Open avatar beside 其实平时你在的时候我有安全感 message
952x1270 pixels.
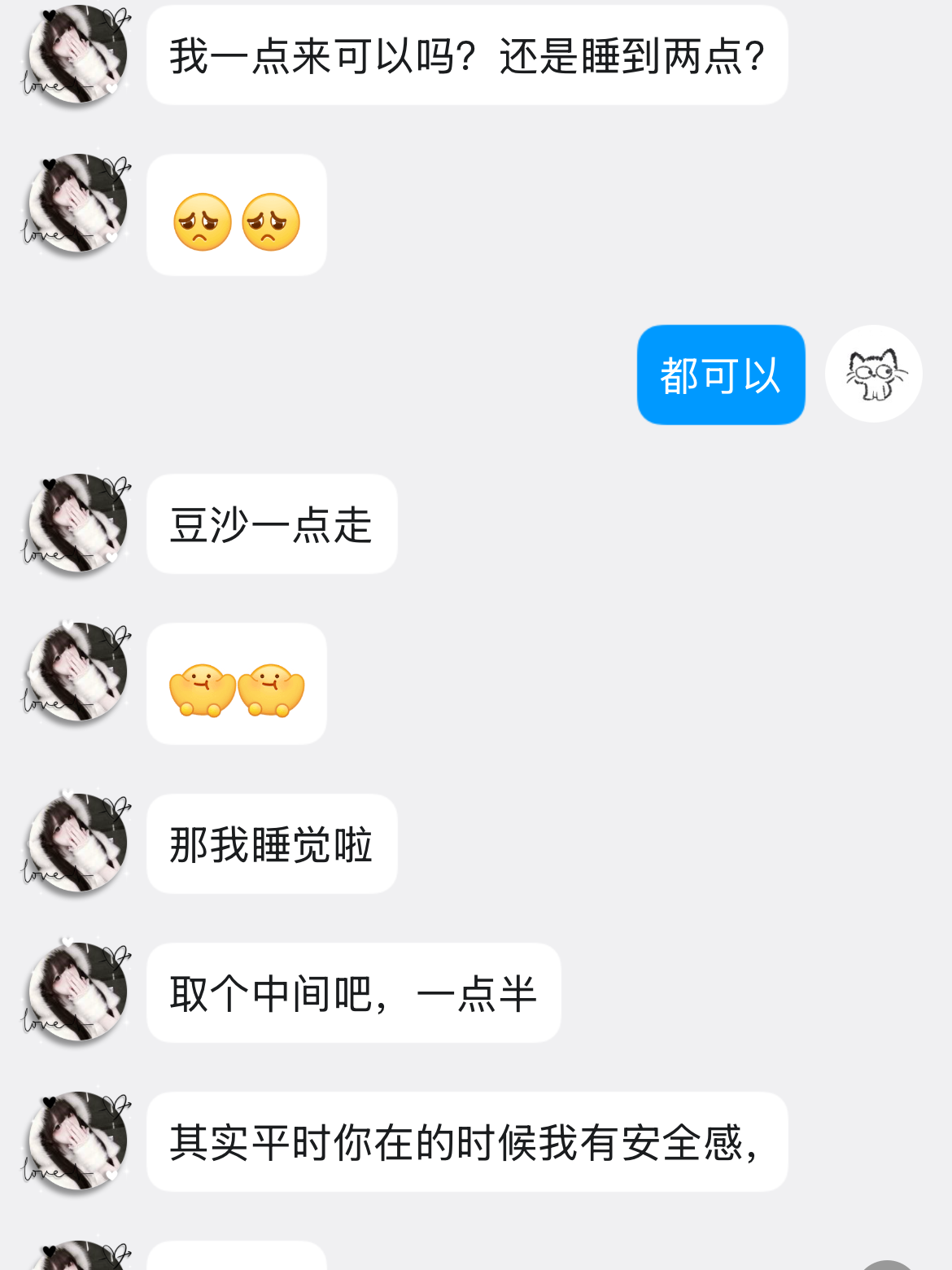point(77,1141)
